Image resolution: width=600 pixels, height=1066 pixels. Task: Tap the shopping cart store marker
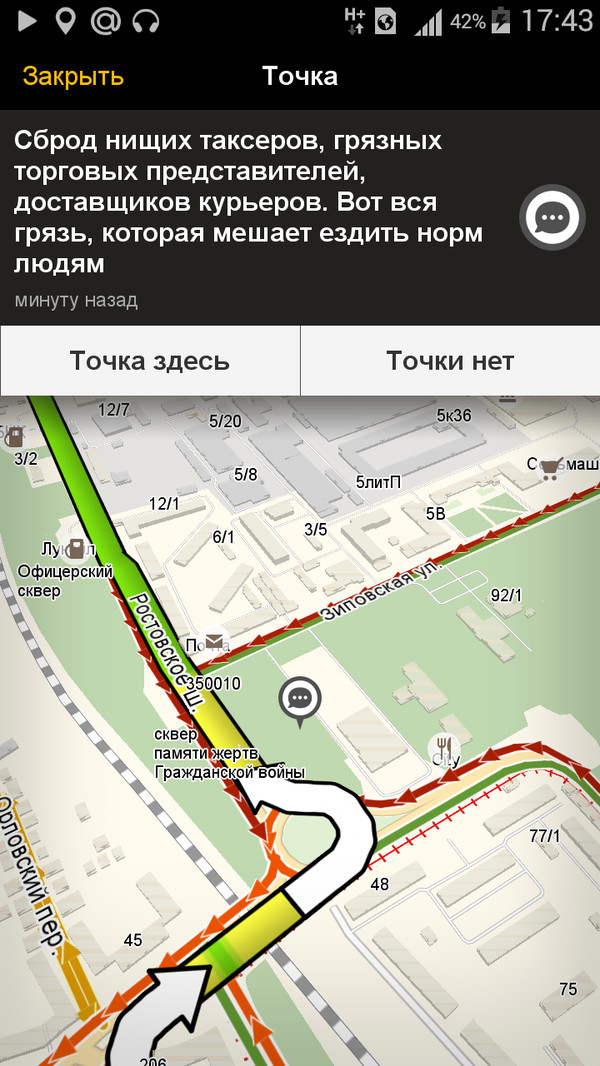pyautogui.click(x=549, y=466)
